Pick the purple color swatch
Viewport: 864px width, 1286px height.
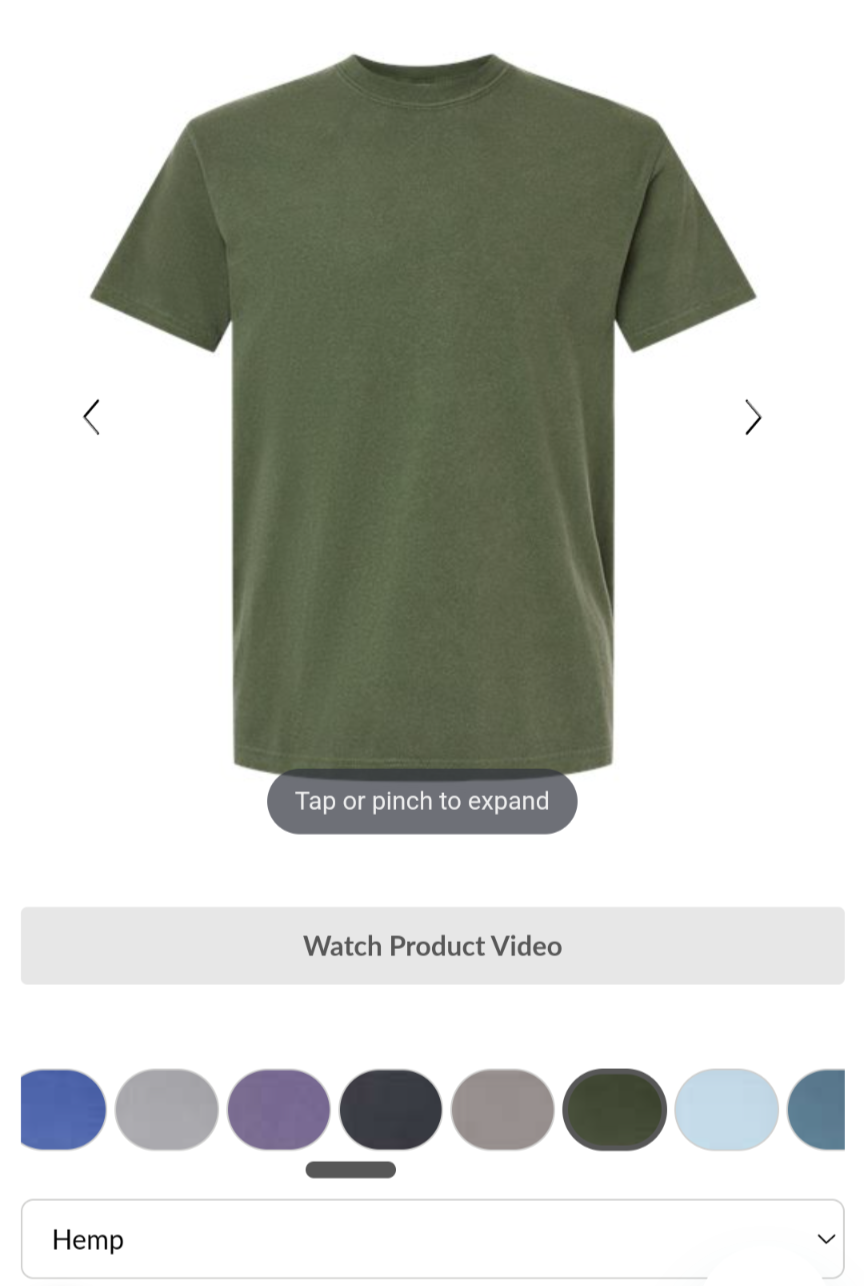(x=279, y=1109)
